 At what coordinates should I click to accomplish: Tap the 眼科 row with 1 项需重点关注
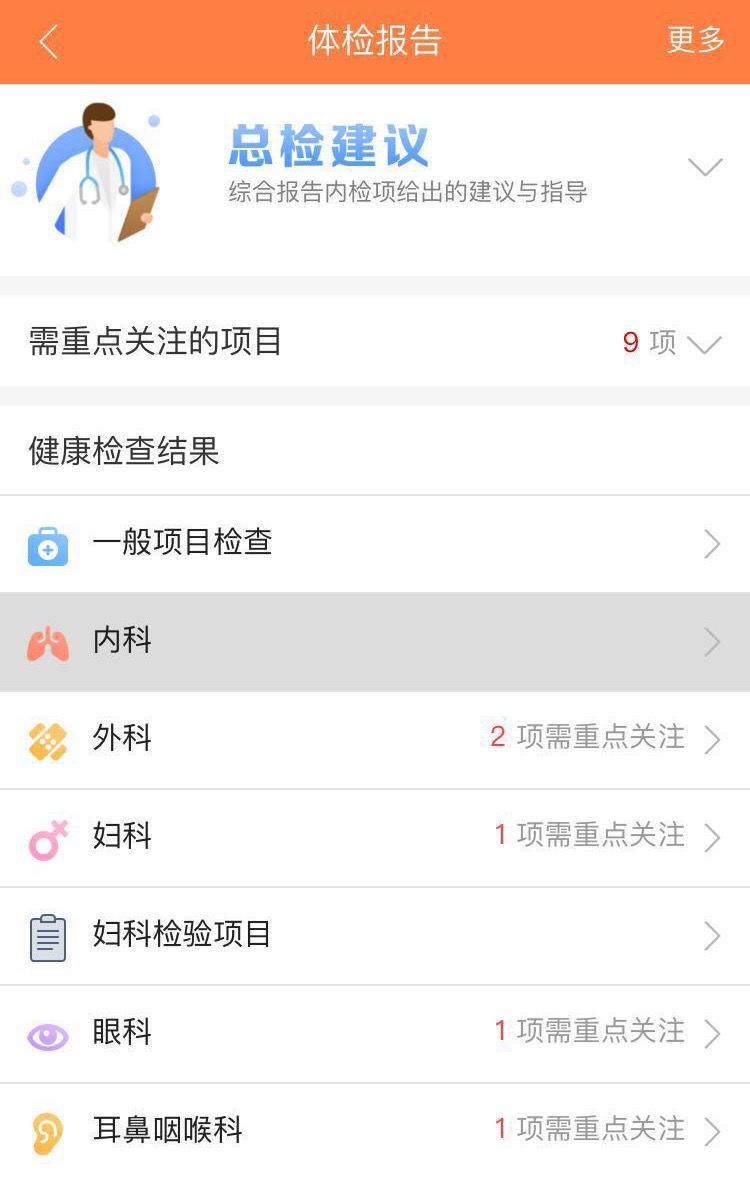(375, 1034)
